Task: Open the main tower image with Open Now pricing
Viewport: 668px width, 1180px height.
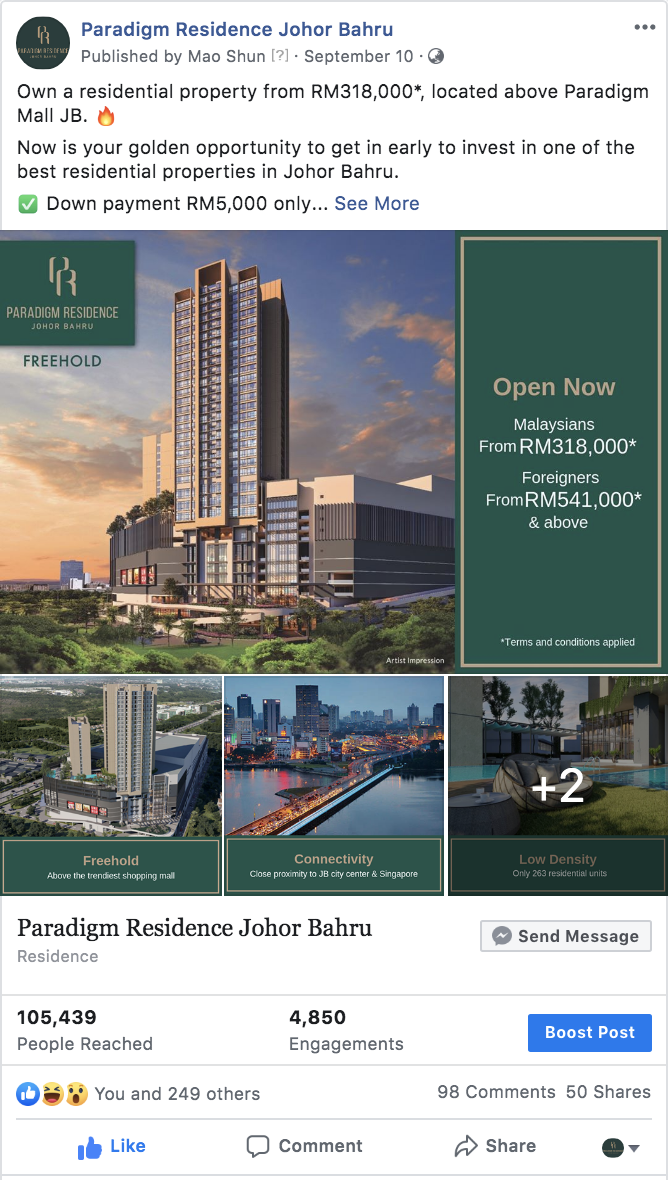Action: (333, 451)
